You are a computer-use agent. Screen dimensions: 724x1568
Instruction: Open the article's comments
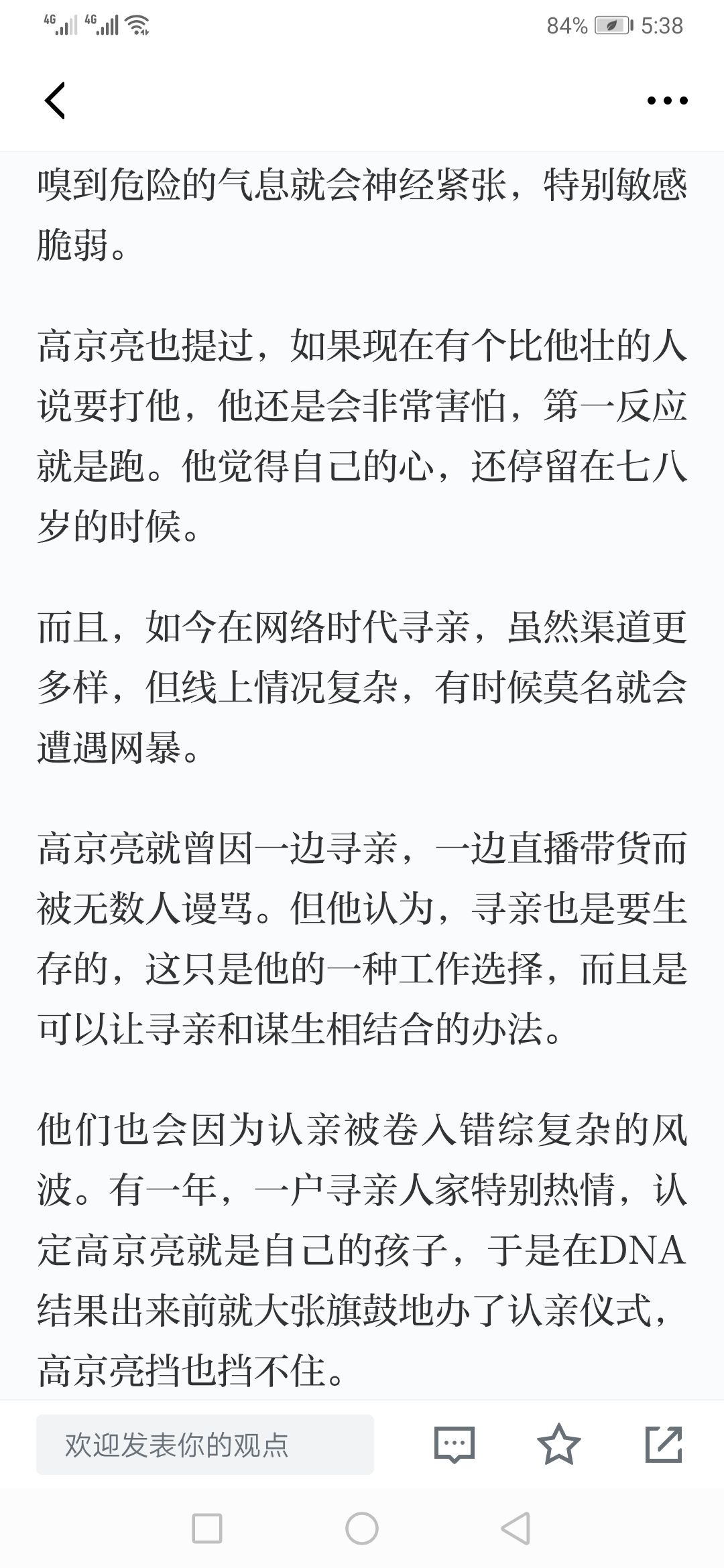point(455,1445)
